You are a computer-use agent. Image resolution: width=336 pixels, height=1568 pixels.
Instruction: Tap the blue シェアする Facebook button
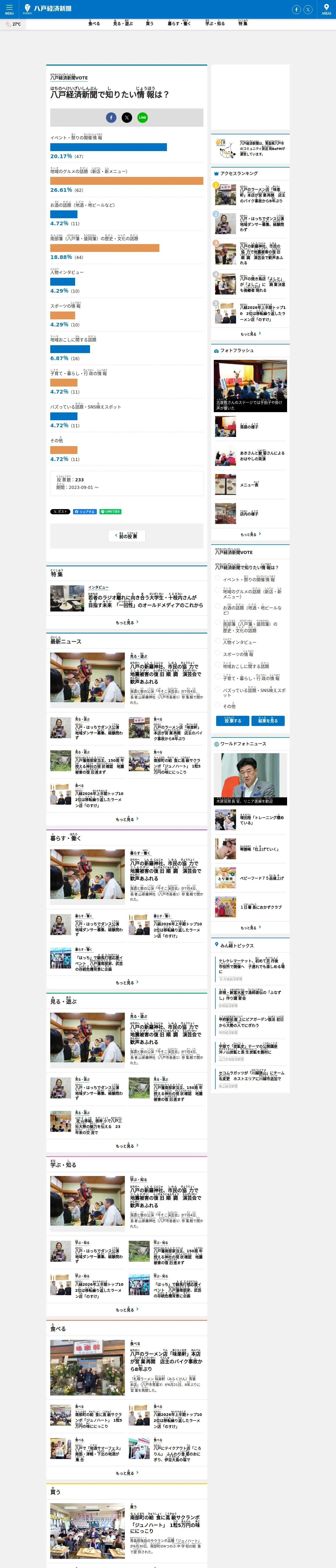[x=85, y=511]
